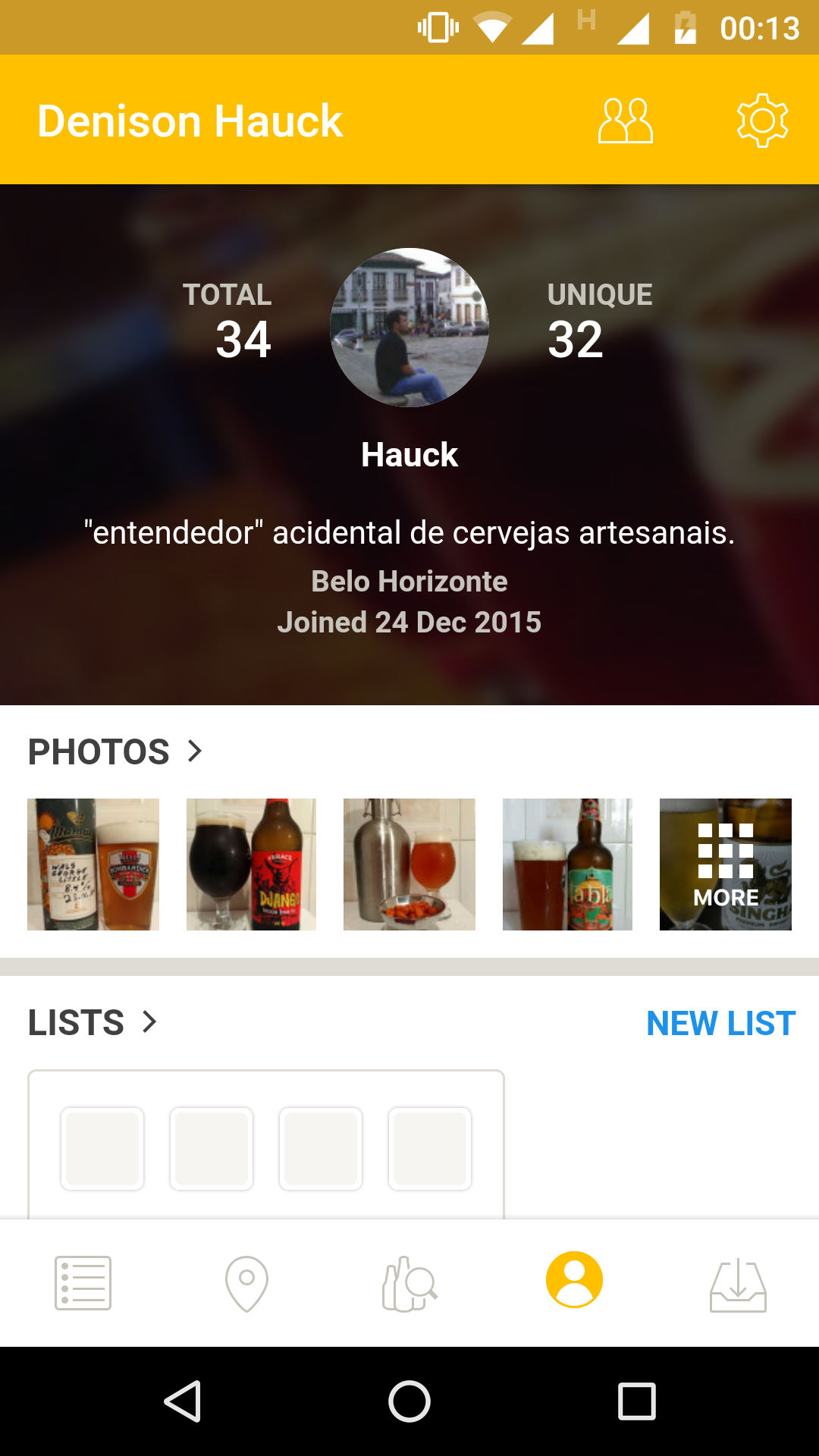Open the friends icon in the header
Screen dimensions: 819x1456
(625, 121)
